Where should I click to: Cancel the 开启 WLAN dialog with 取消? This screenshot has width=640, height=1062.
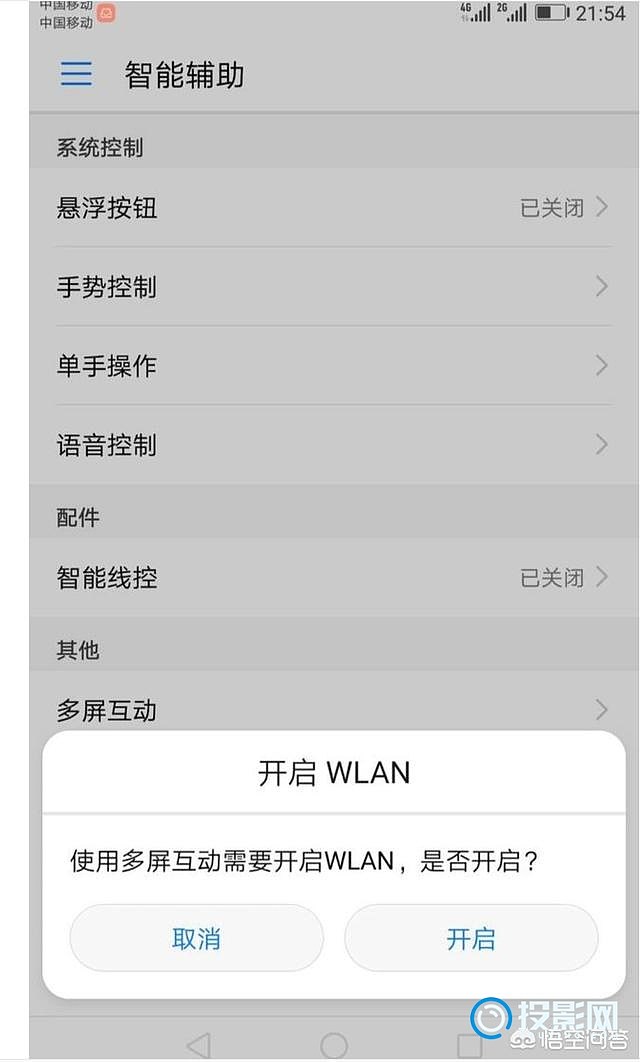pyautogui.click(x=196, y=939)
